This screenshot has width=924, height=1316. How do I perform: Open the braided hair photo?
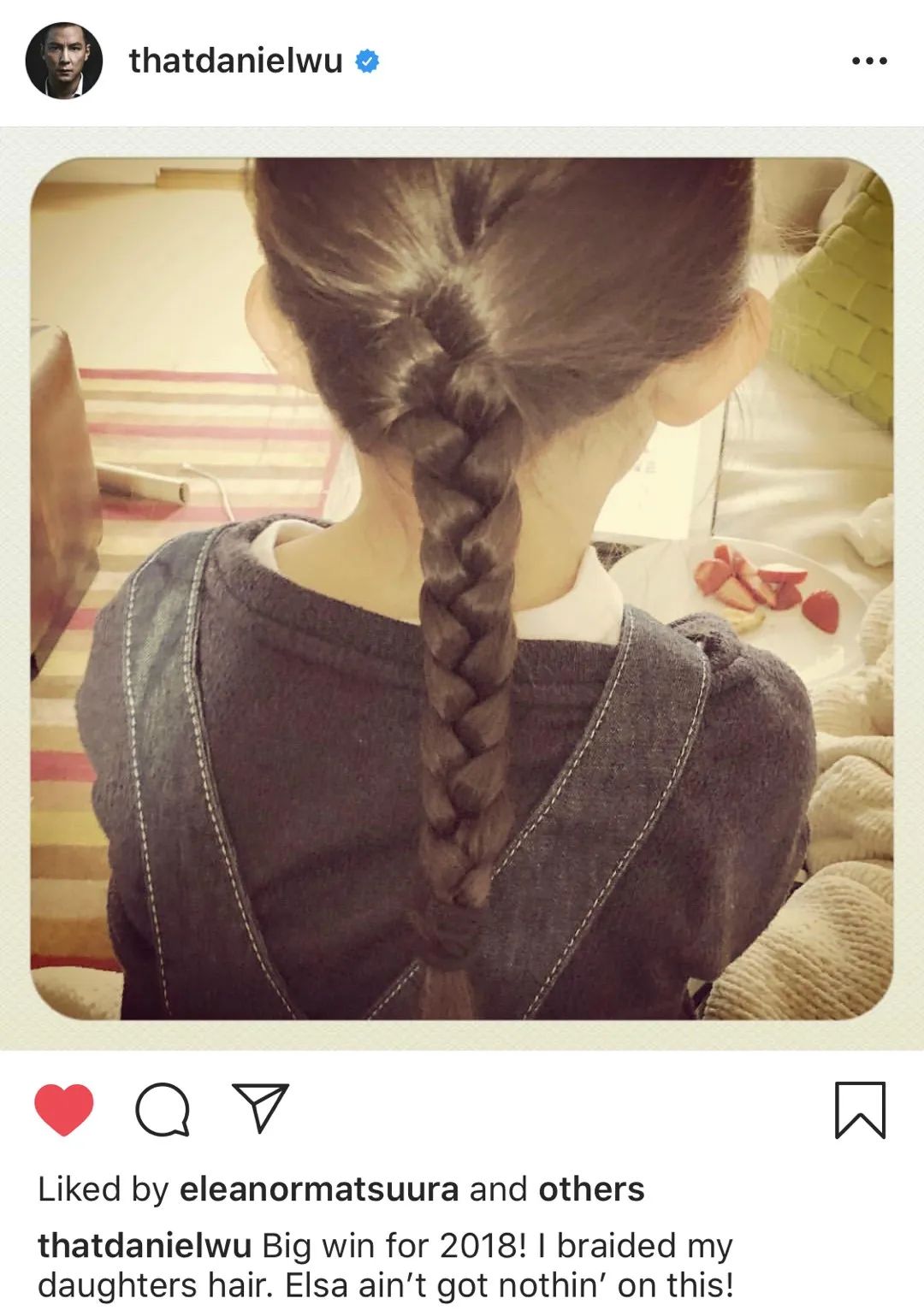pyautogui.click(x=462, y=588)
